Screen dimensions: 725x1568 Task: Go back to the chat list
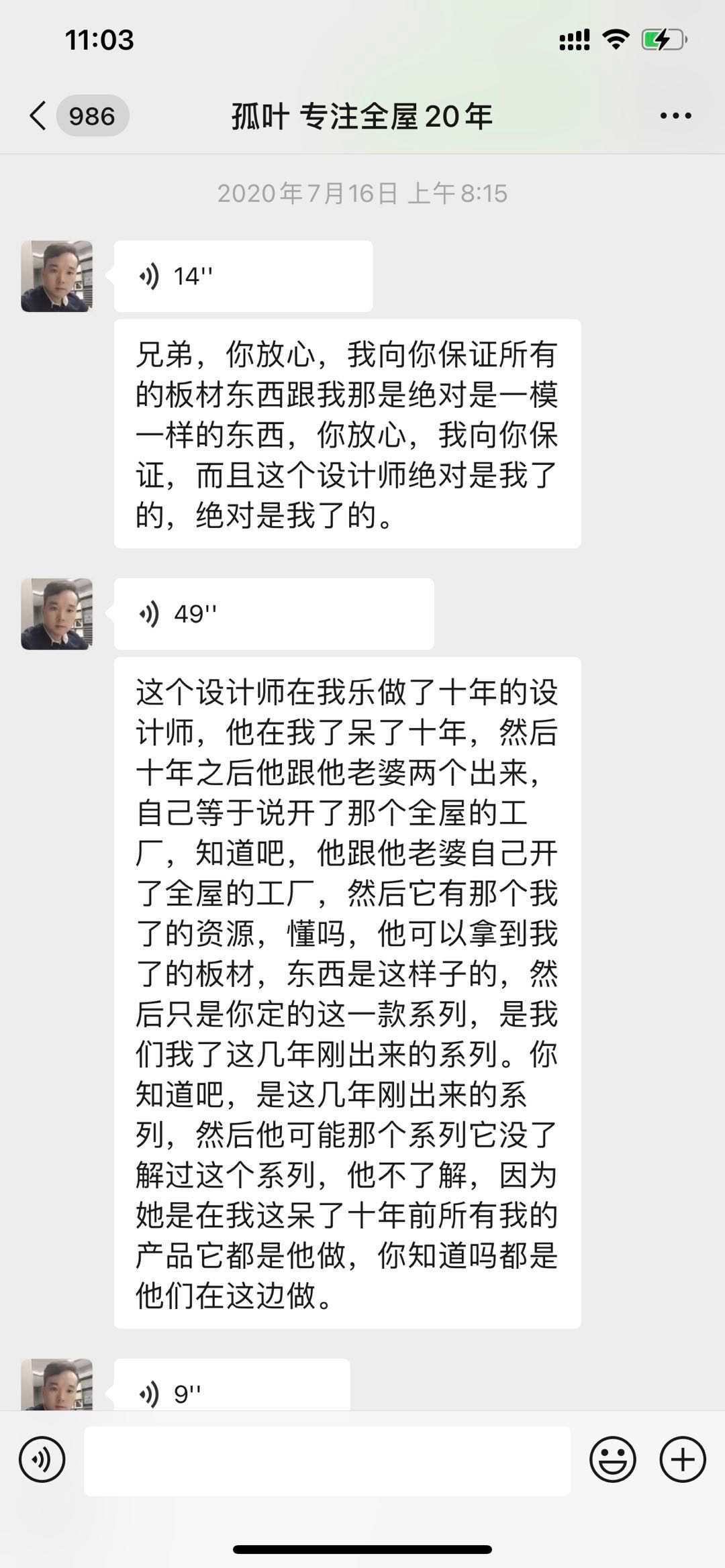[x=39, y=116]
